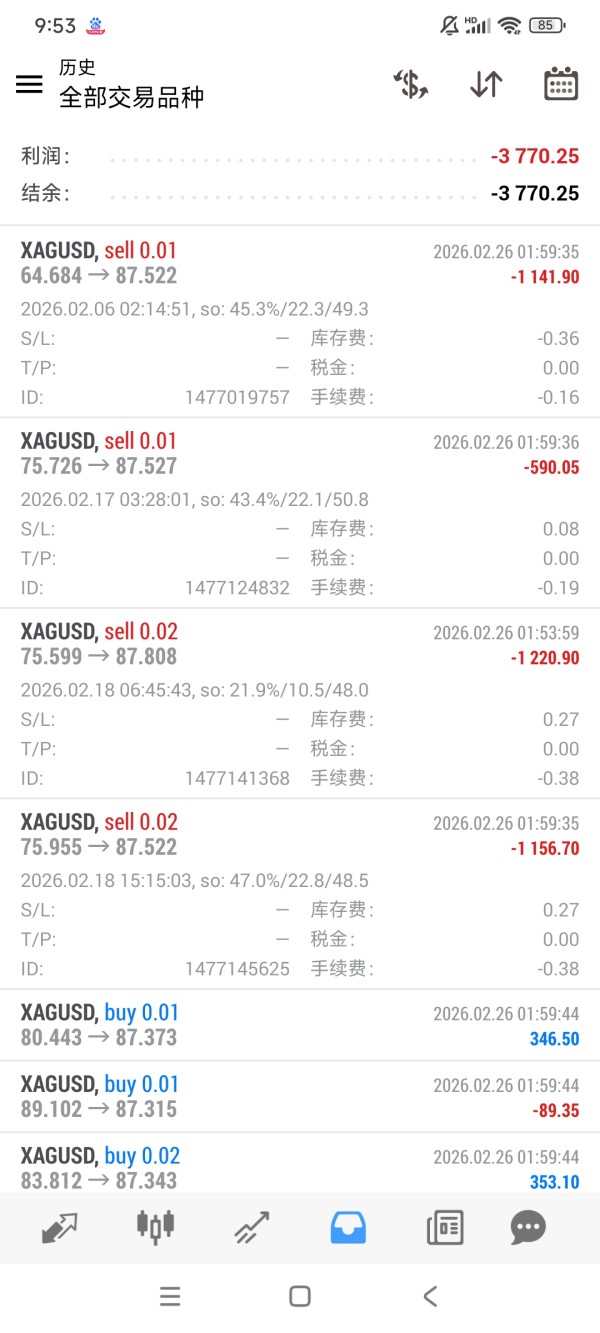Select the sell trade with ID 1477145625

[x=300, y=894]
